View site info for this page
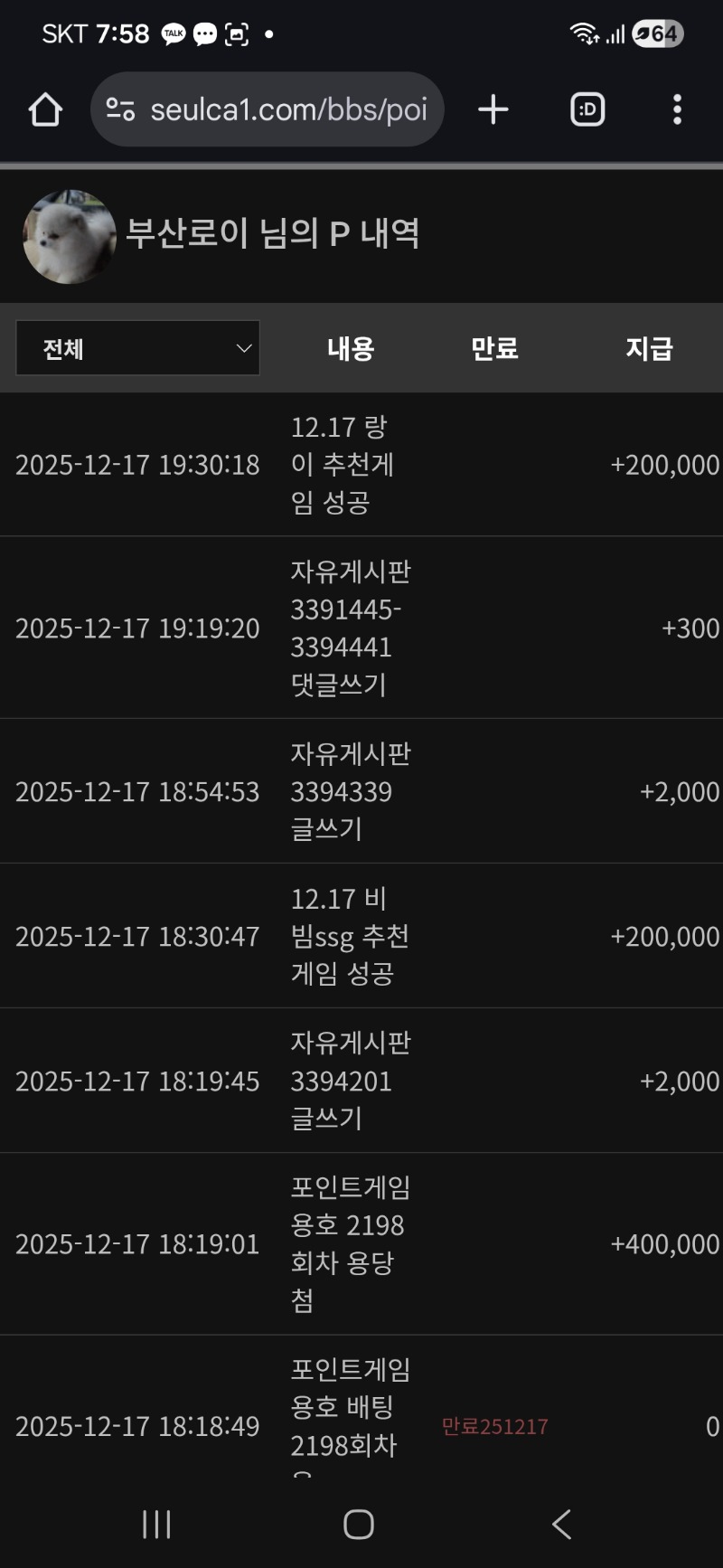 [120, 110]
